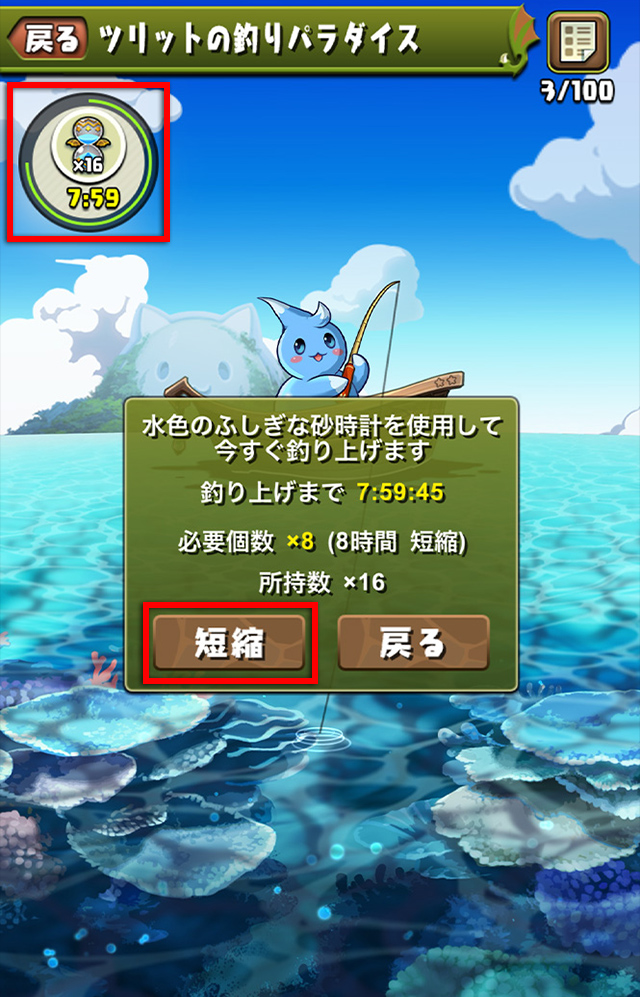Open the catch list notebook icon

(x=579, y=41)
